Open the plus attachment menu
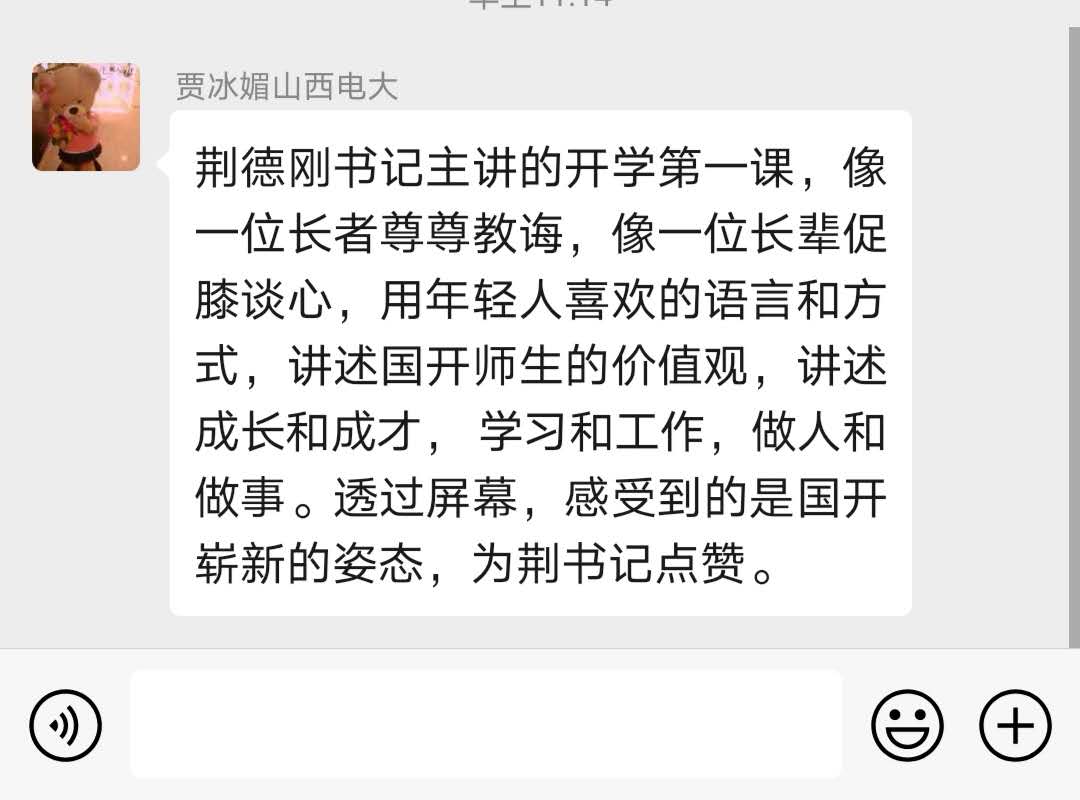The width and height of the screenshot is (1080, 800). click(1015, 725)
